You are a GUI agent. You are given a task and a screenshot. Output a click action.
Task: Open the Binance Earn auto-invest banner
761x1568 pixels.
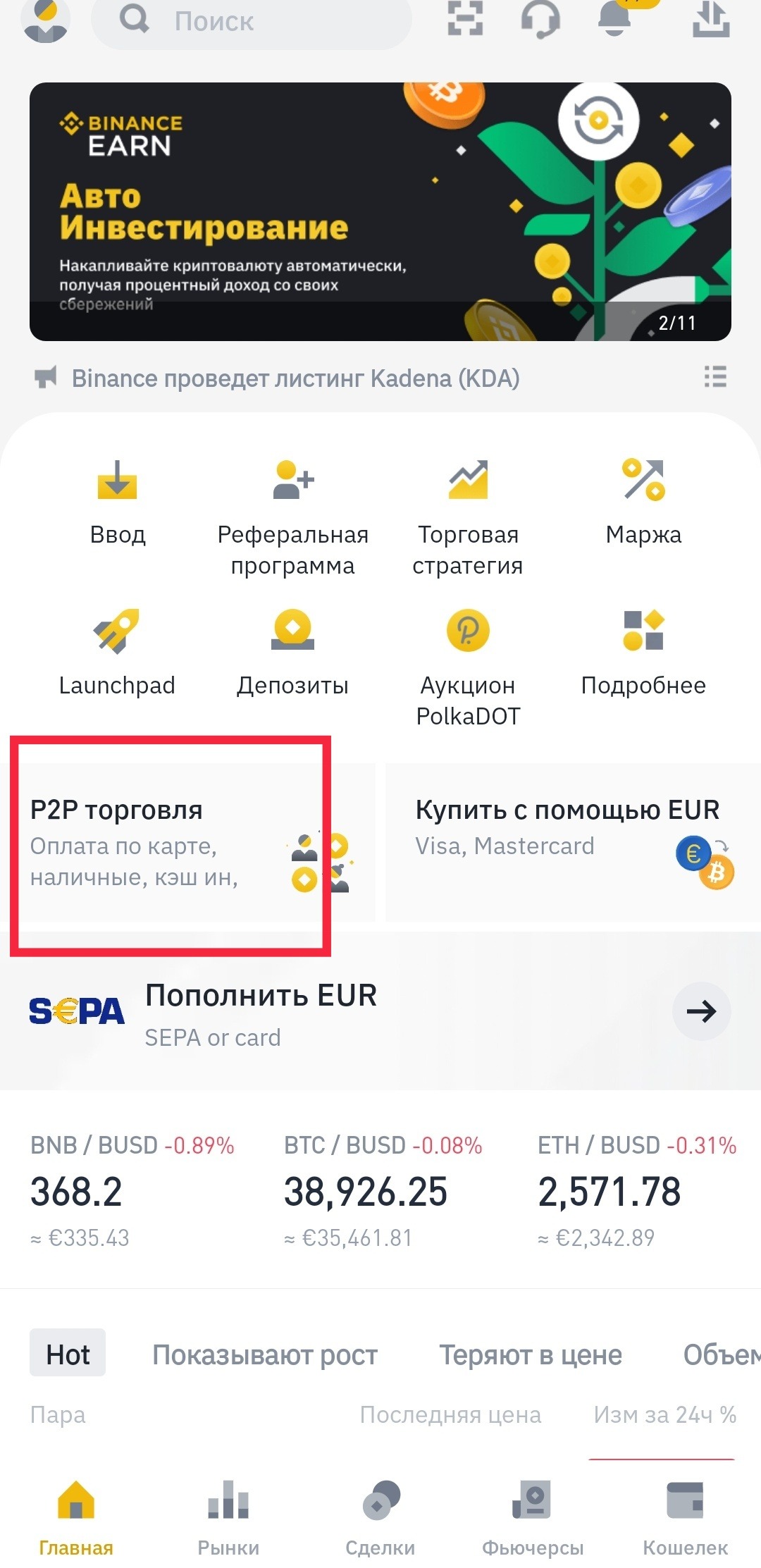[x=380, y=211]
